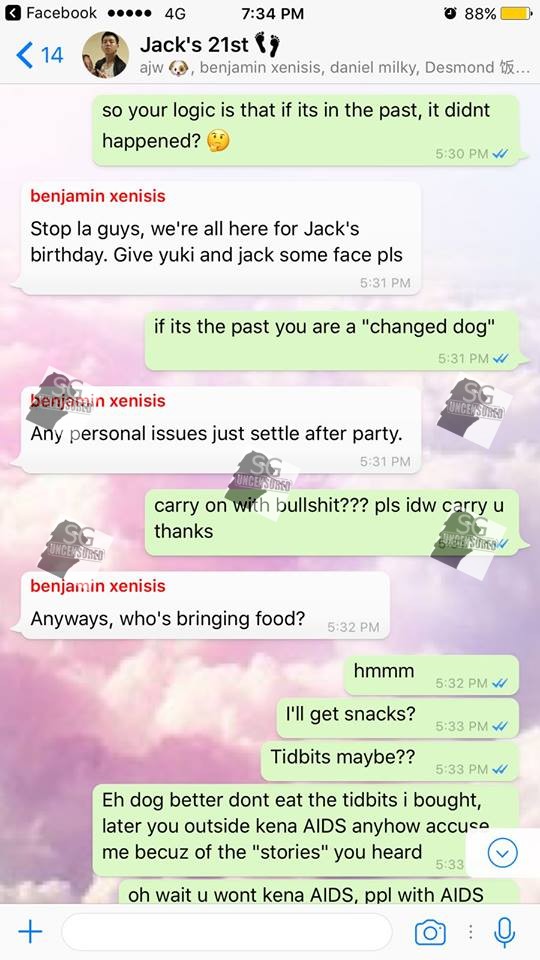This screenshot has width=540, height=960.
Task: Open the camera to take a photo
Action: (x=430, y=932)
